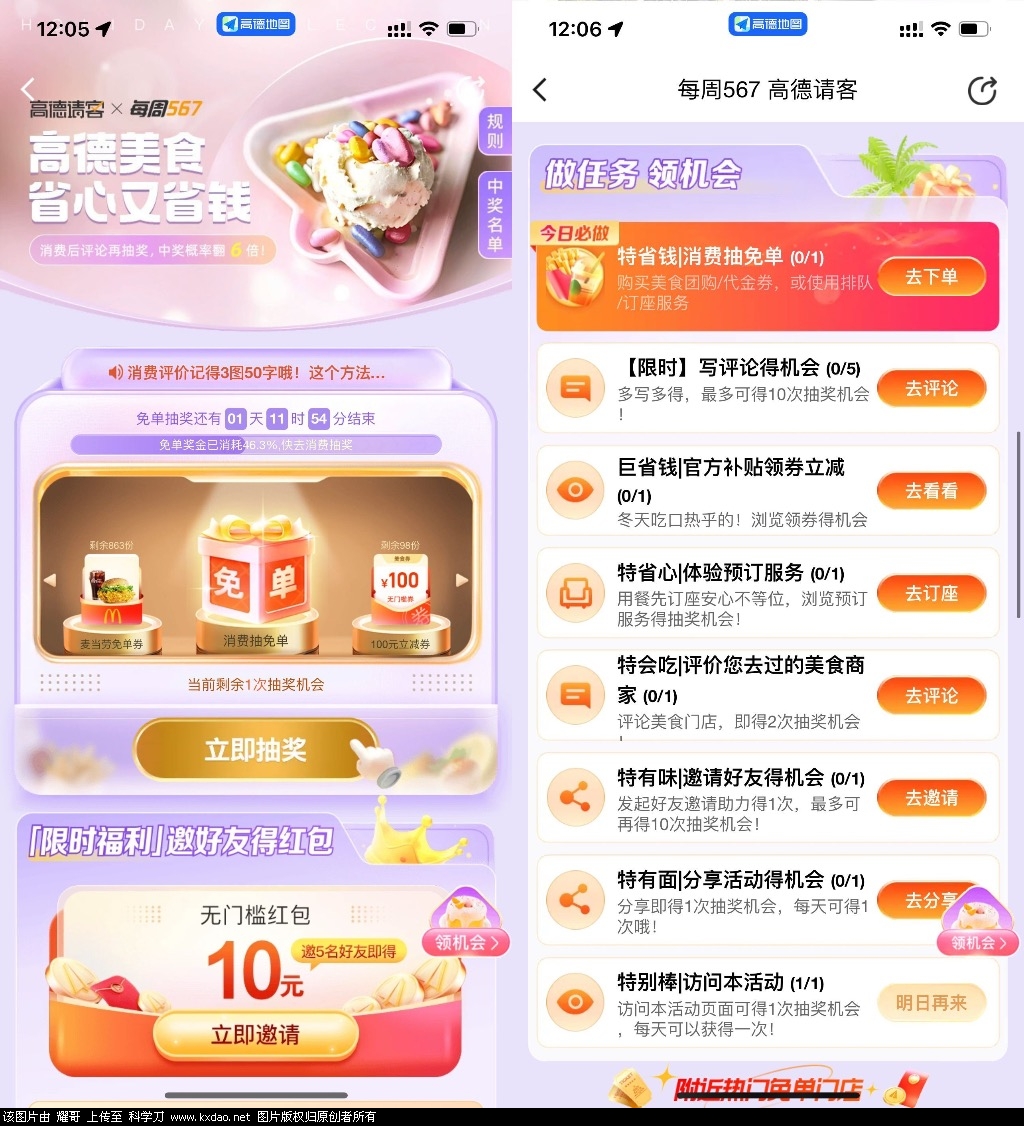Tap 去看看 for 巨省钱官方补贴领券立减
The width and height of the screenshot is (1024, 1126).
tap(931, 491)
